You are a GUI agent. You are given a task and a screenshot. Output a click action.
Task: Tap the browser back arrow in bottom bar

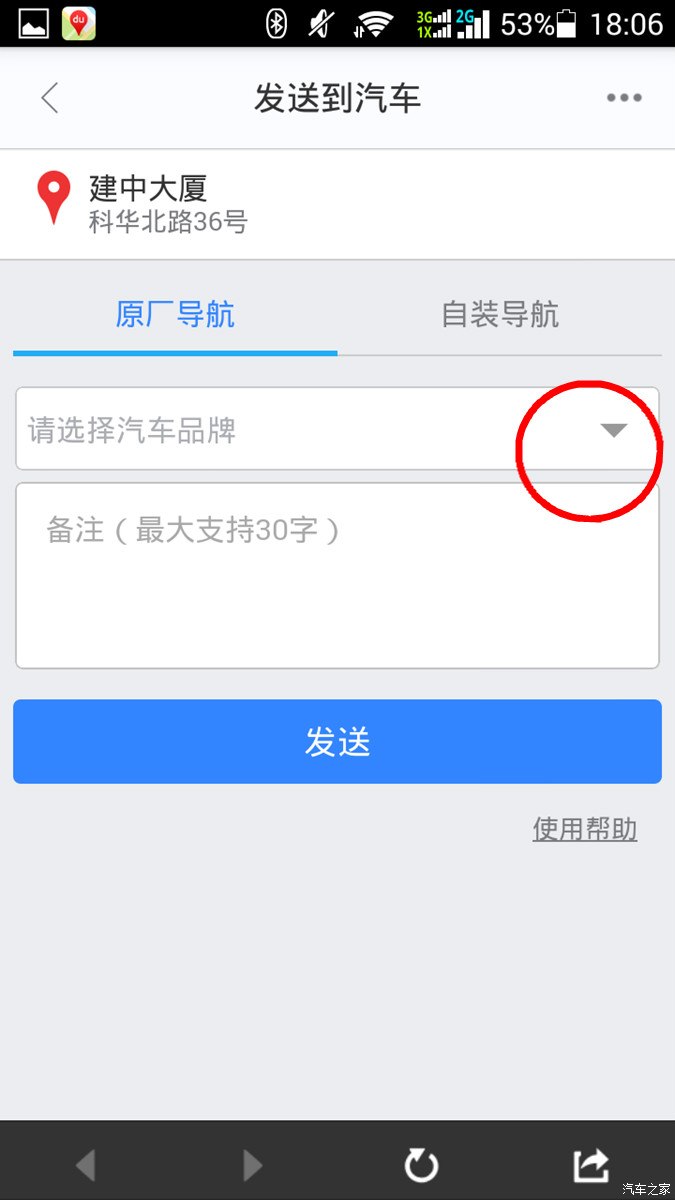pyautogui.click(x=86, y=1165)
